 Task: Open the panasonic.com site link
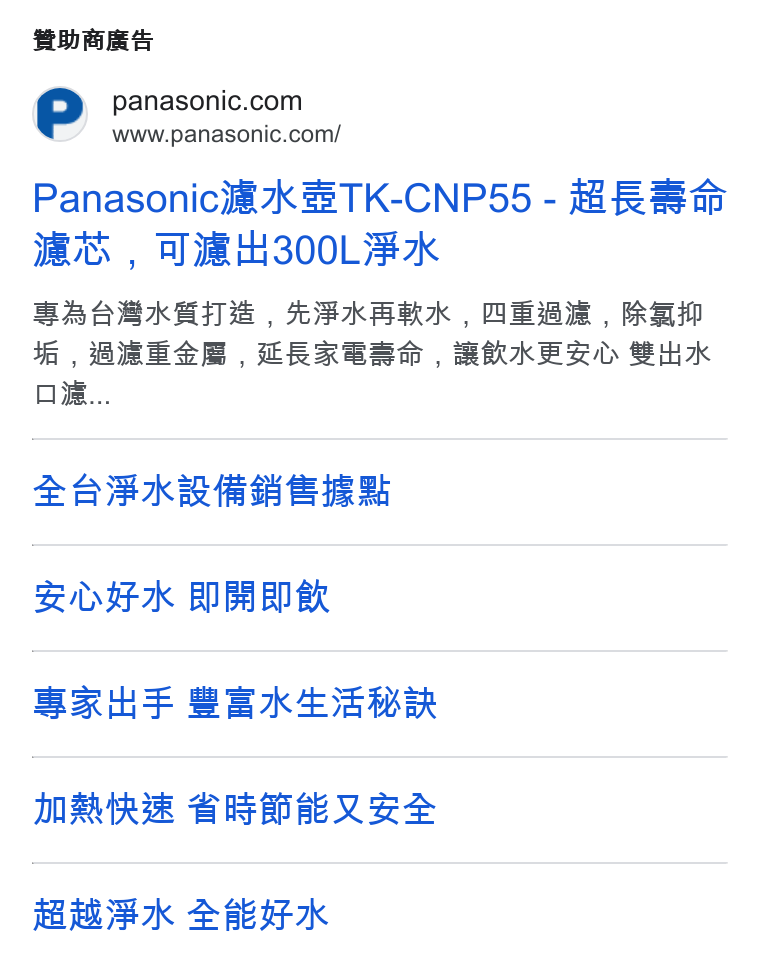pyautogui.click(x=207, y=101)
